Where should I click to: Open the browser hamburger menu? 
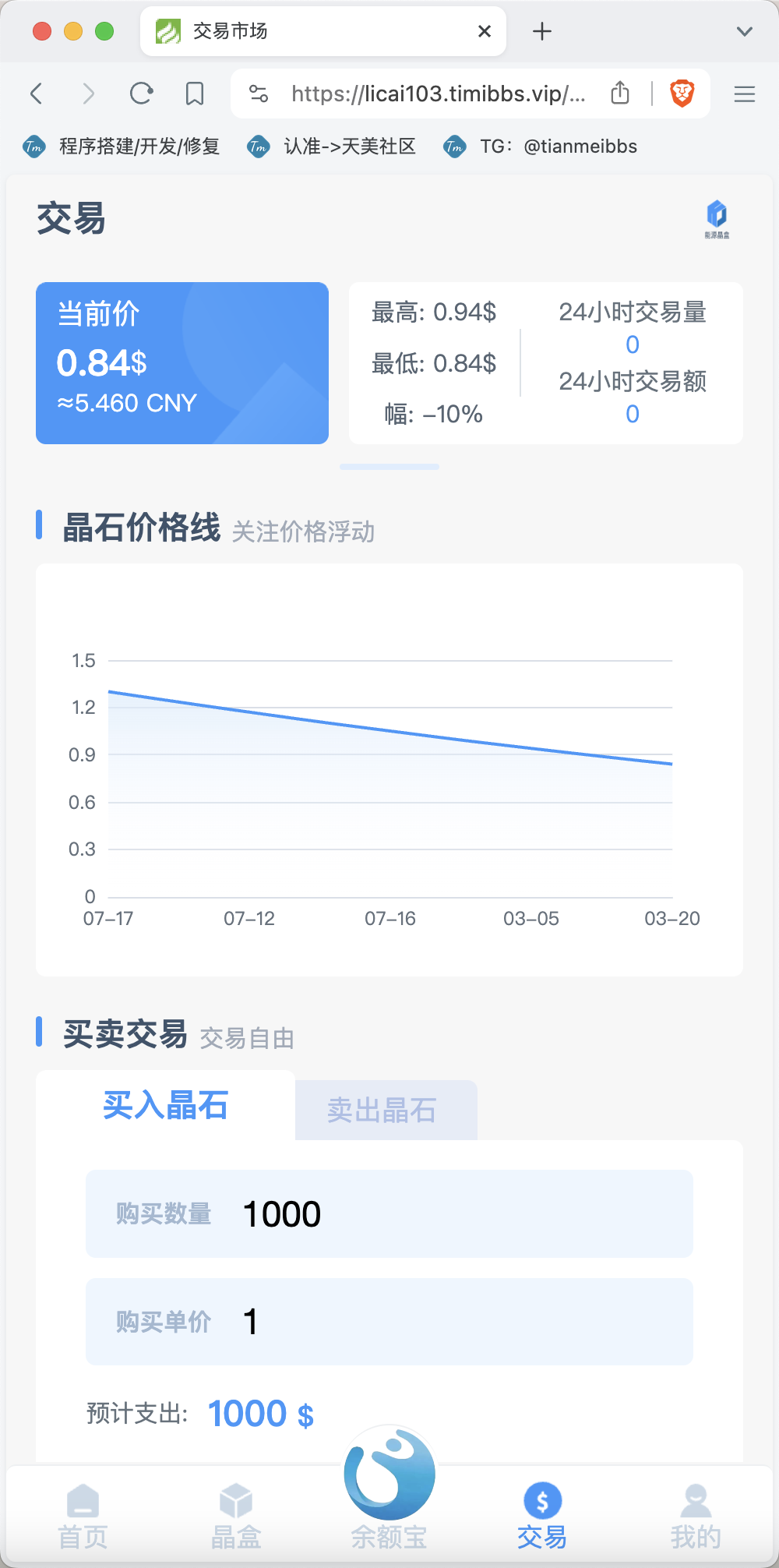(745, 94)
